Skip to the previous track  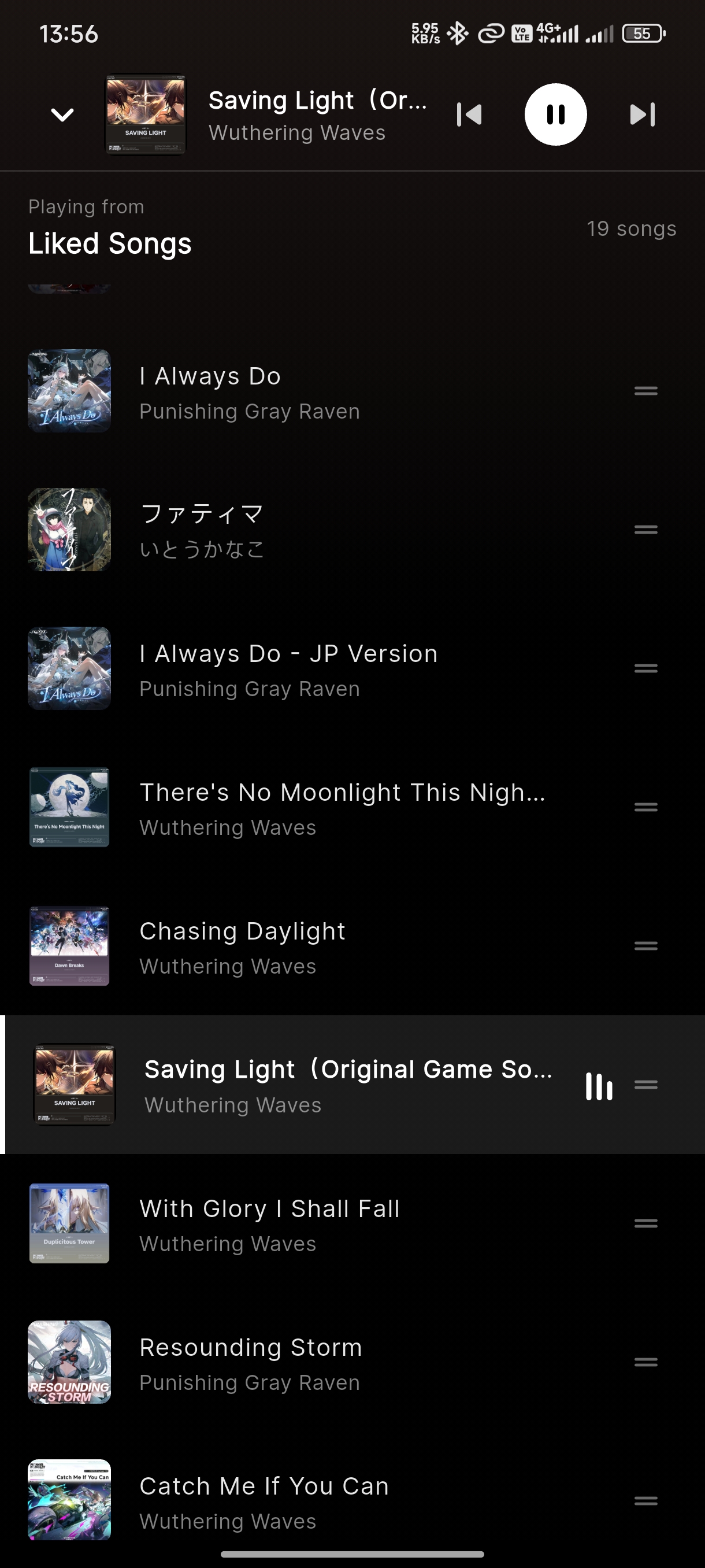(x=469, y=114)
